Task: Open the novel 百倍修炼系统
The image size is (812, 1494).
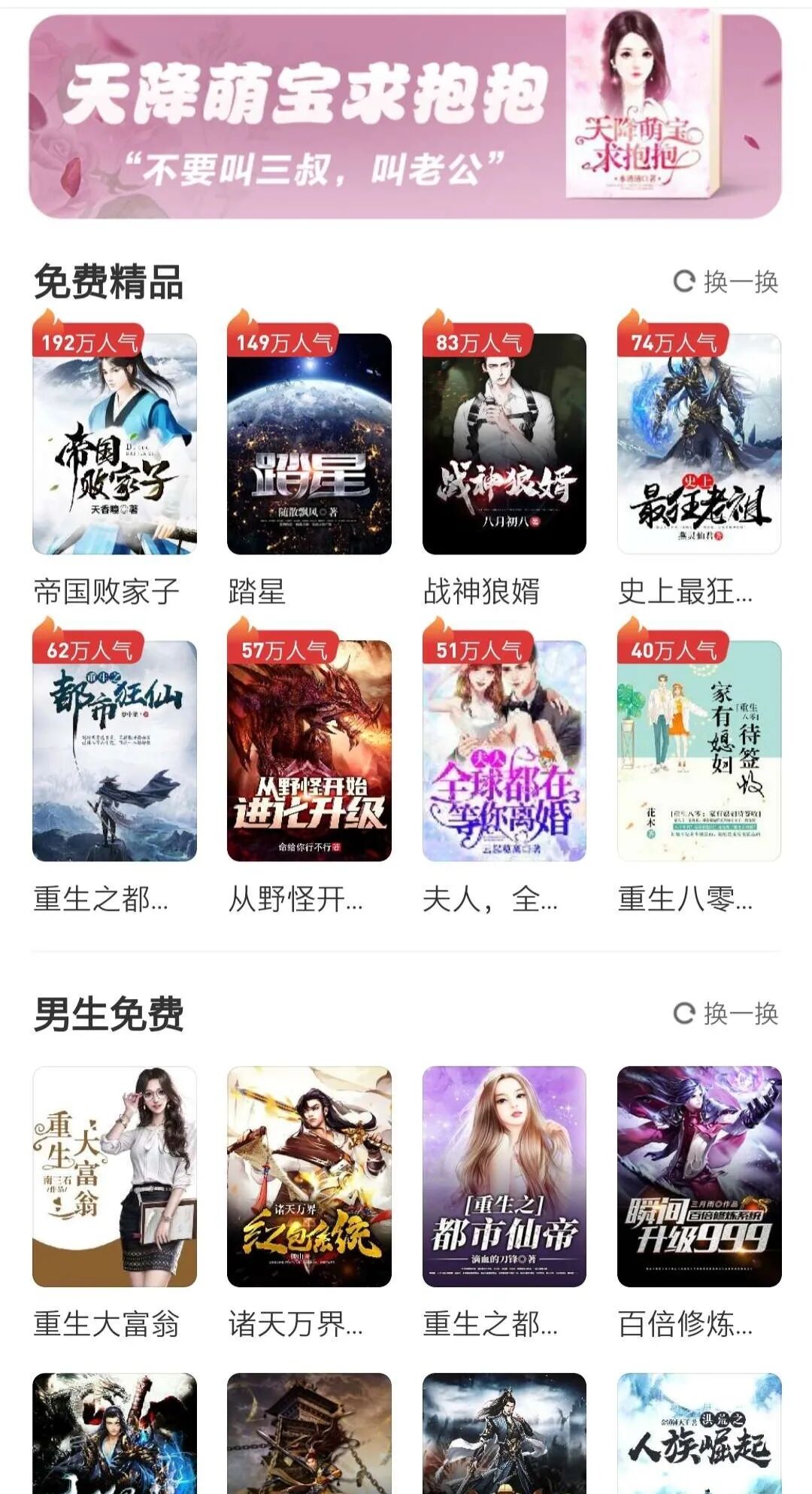Action: (x=698, y=1177)
